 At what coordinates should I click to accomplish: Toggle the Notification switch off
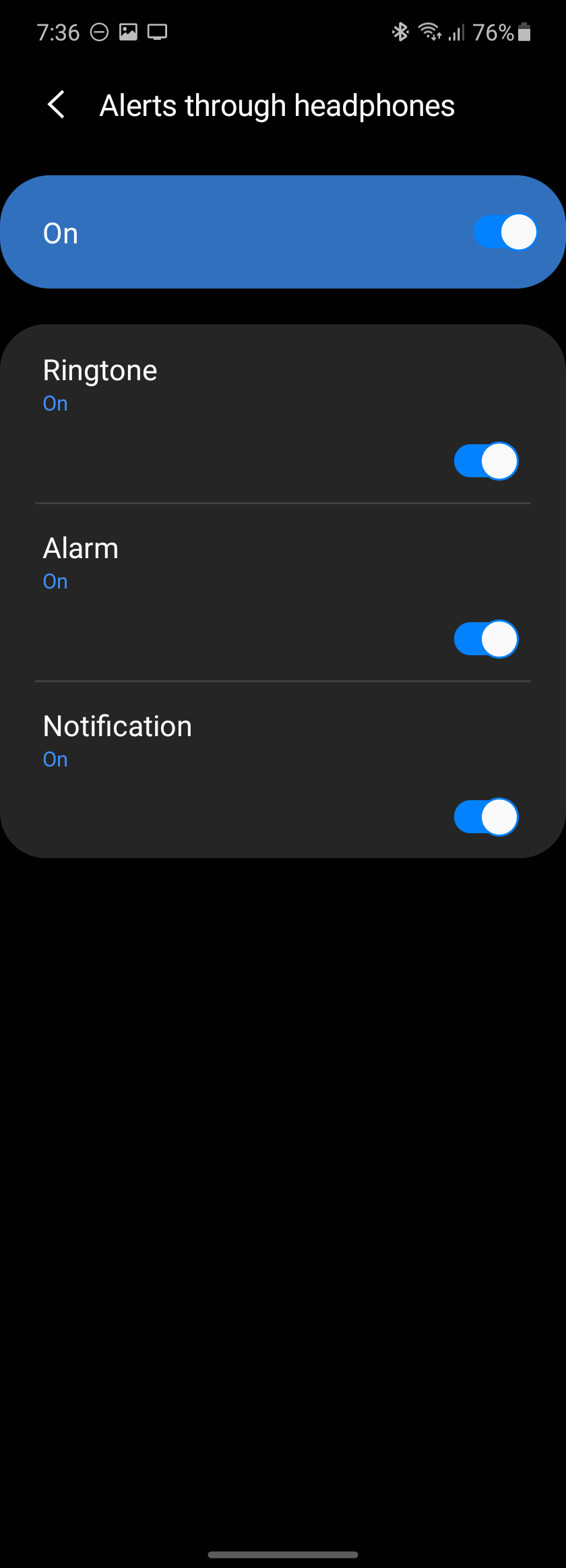(486, 817)
